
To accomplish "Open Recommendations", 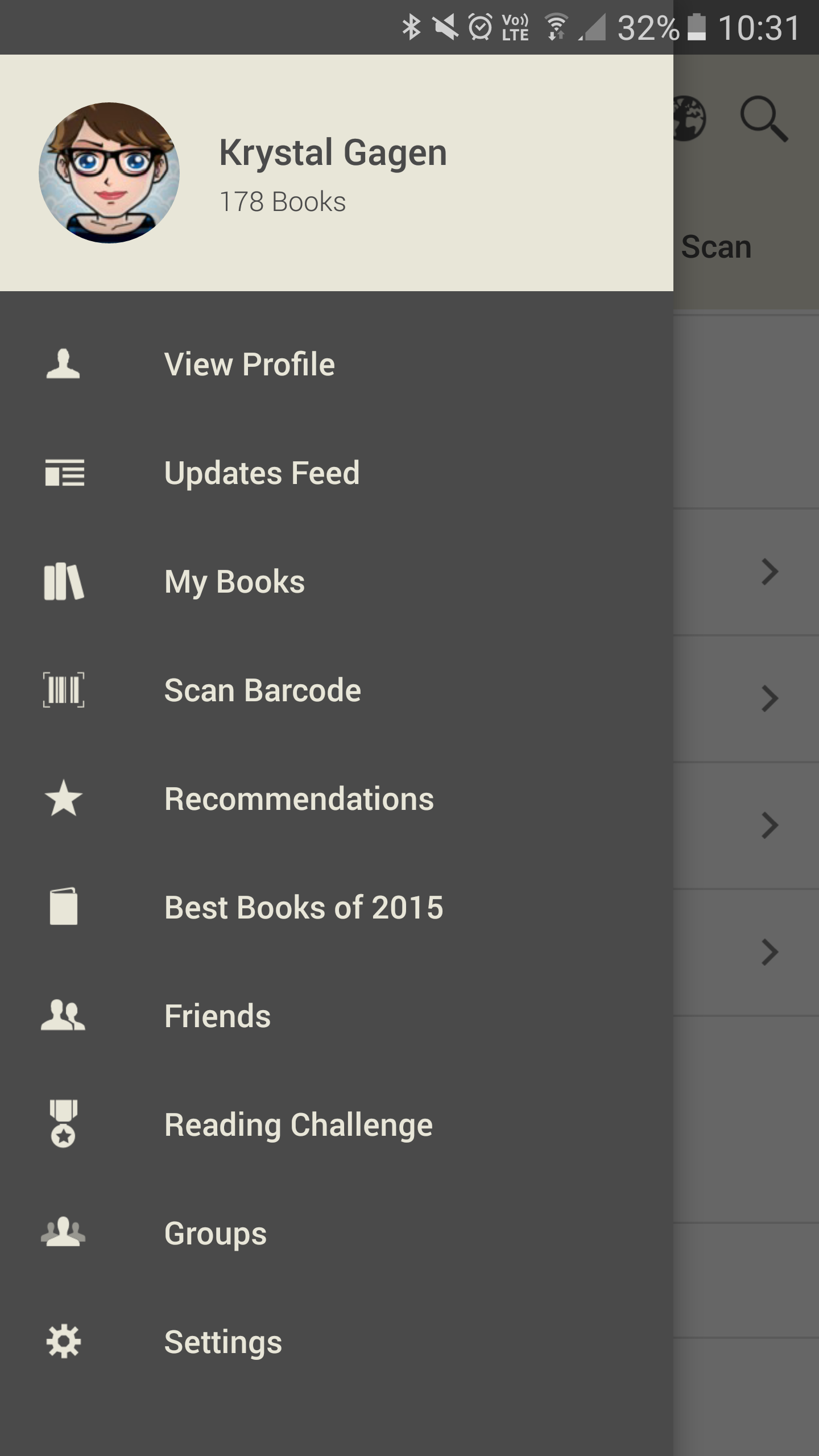I will [299, 799].
